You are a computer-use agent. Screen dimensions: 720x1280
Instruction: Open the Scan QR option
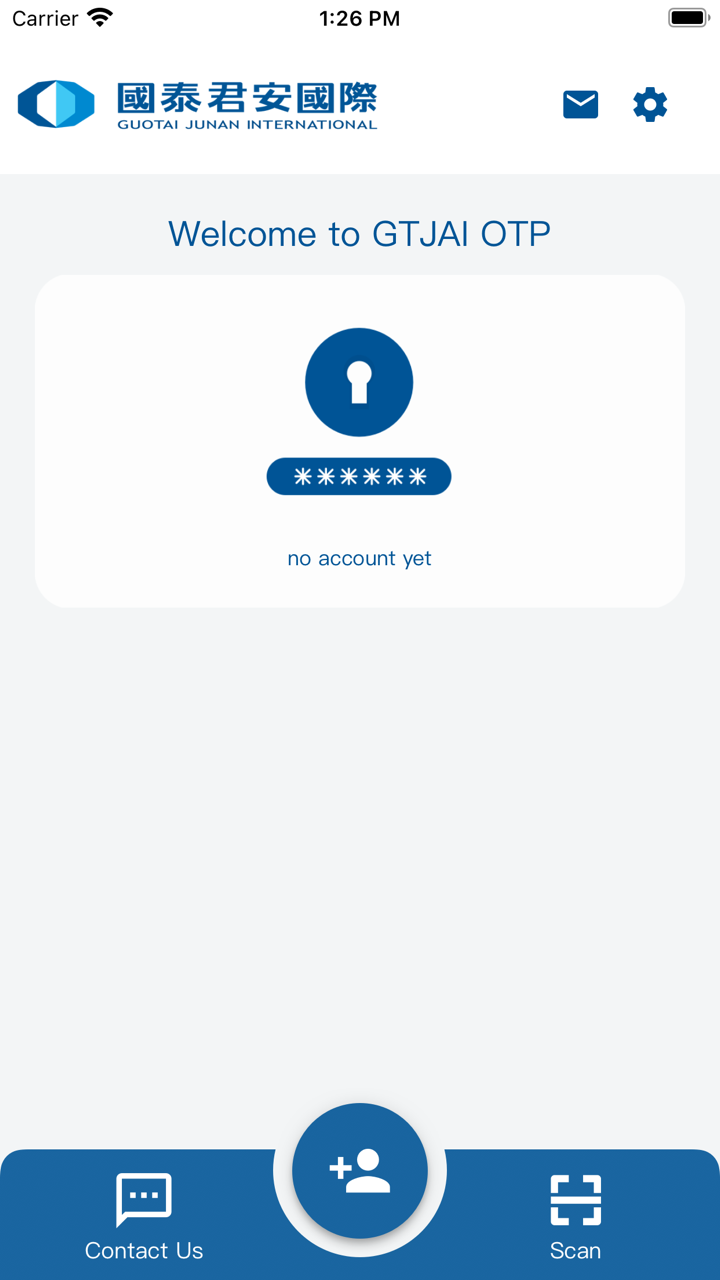pos(575,1216)
